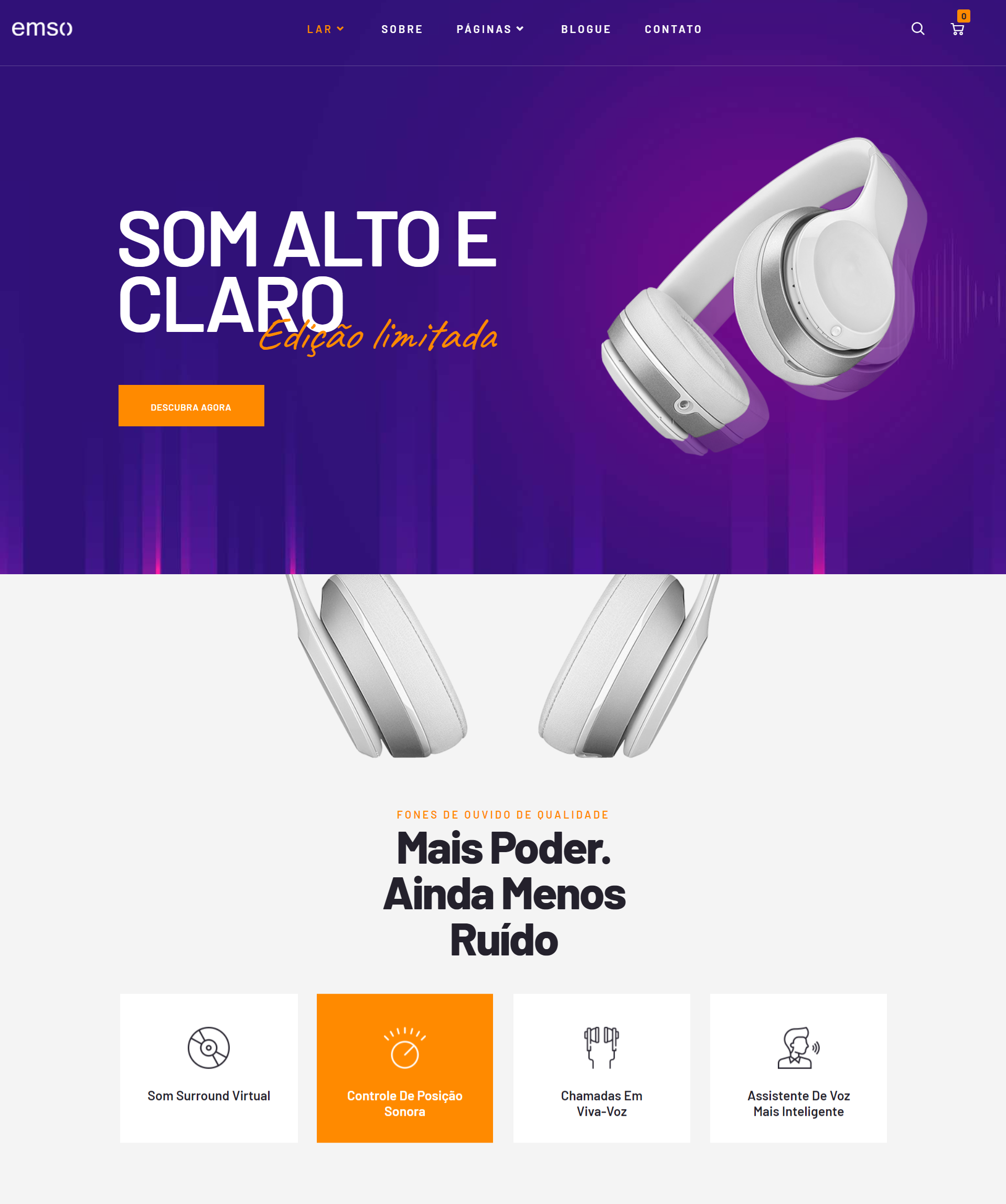Open the Som Surround Virtual card
This screenshot has height=1204, width=1006.
209,1068
